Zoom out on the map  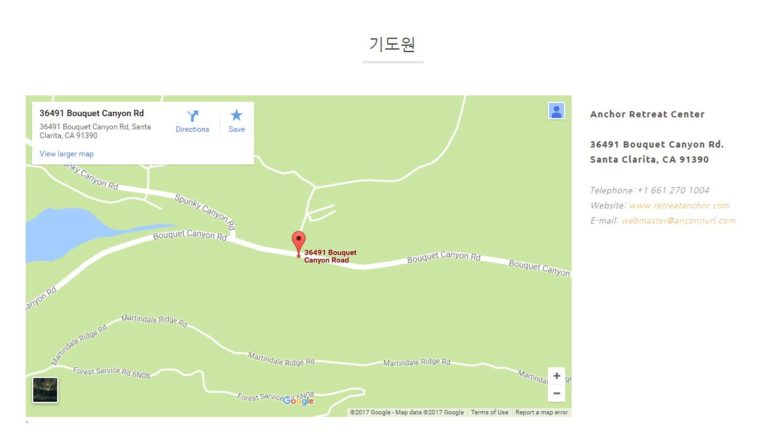pos(557,394)
